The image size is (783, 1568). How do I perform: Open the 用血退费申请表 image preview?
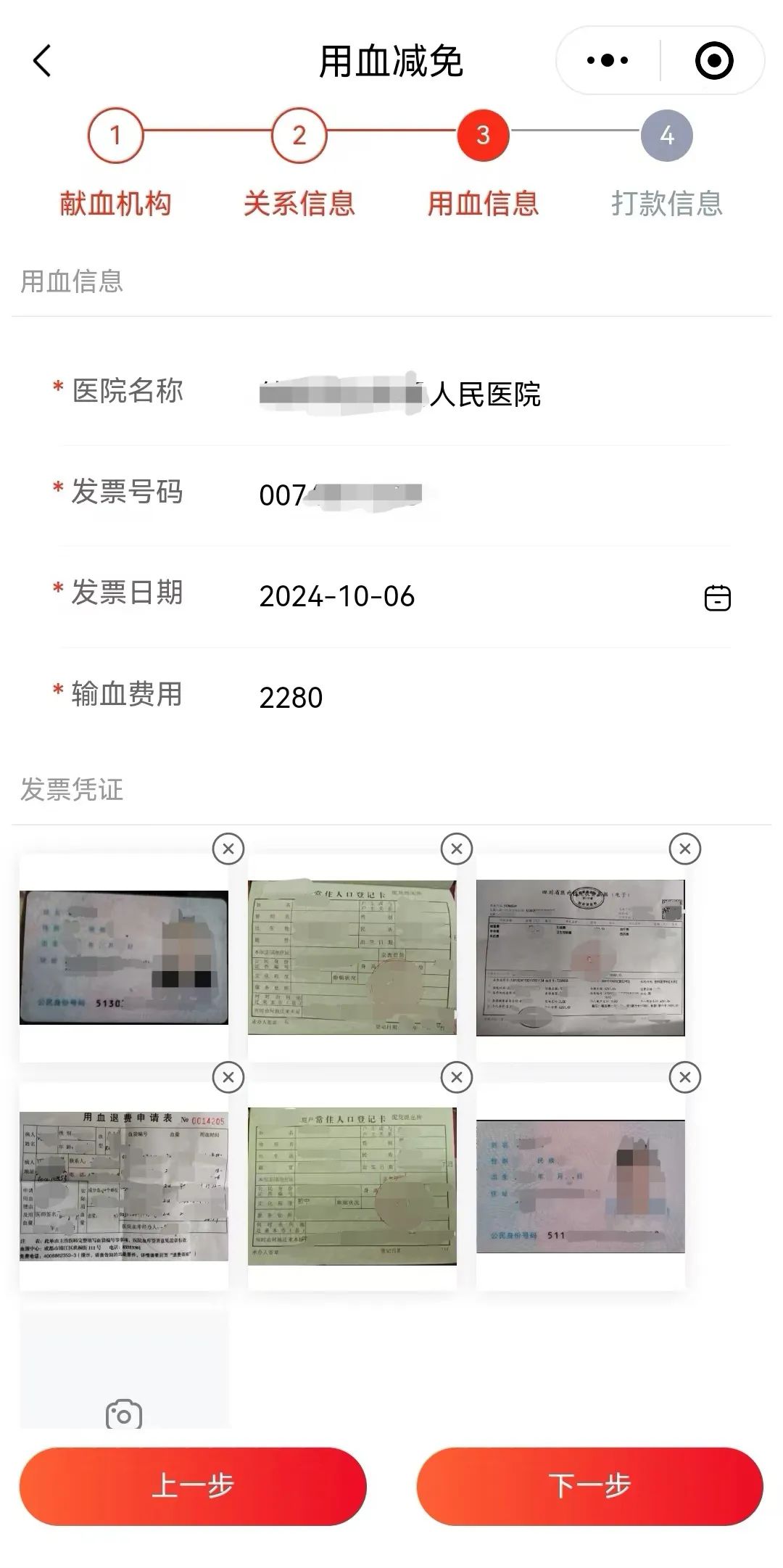(x=124, y=1186)
